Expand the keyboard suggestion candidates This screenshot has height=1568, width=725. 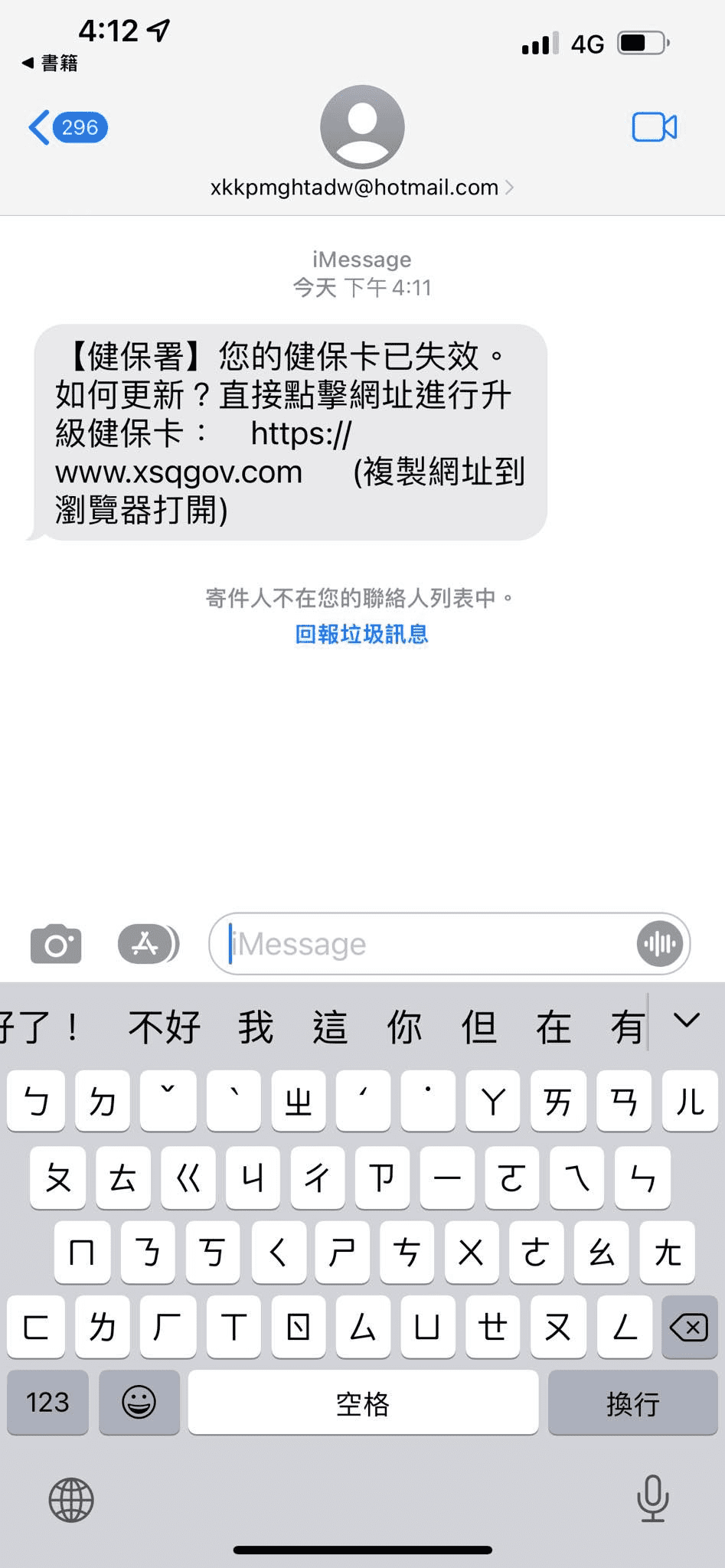point(687,1021)
